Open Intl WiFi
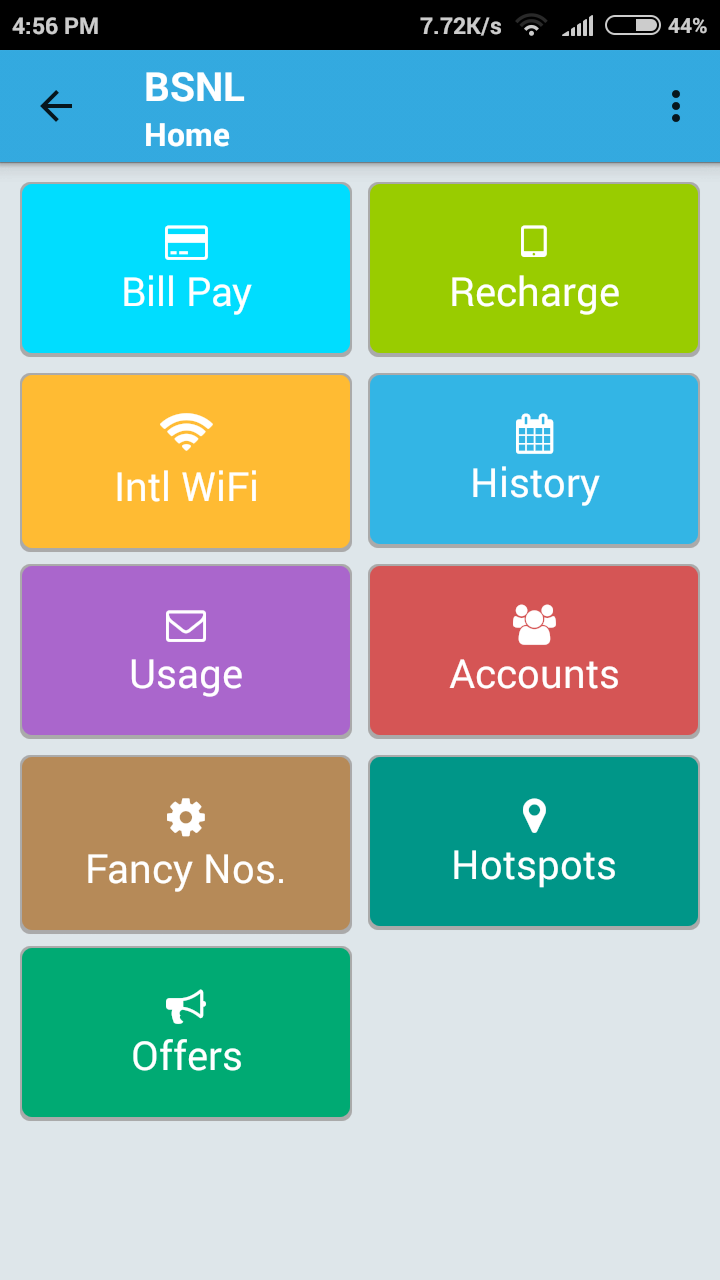This screenshot has width=720, height=1280. pyautogui.click(x=186, y=462)
